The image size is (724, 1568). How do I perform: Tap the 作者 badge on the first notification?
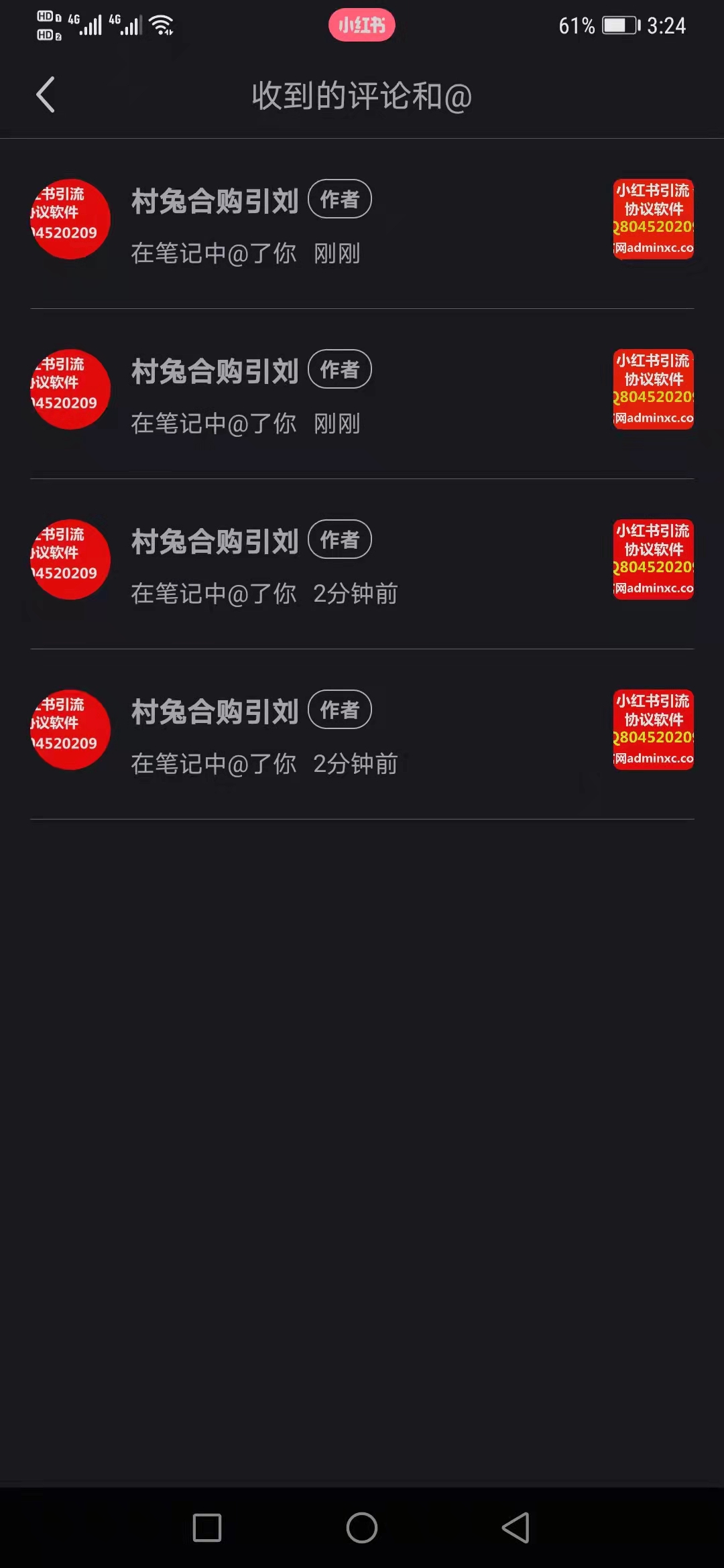(340, 198)
